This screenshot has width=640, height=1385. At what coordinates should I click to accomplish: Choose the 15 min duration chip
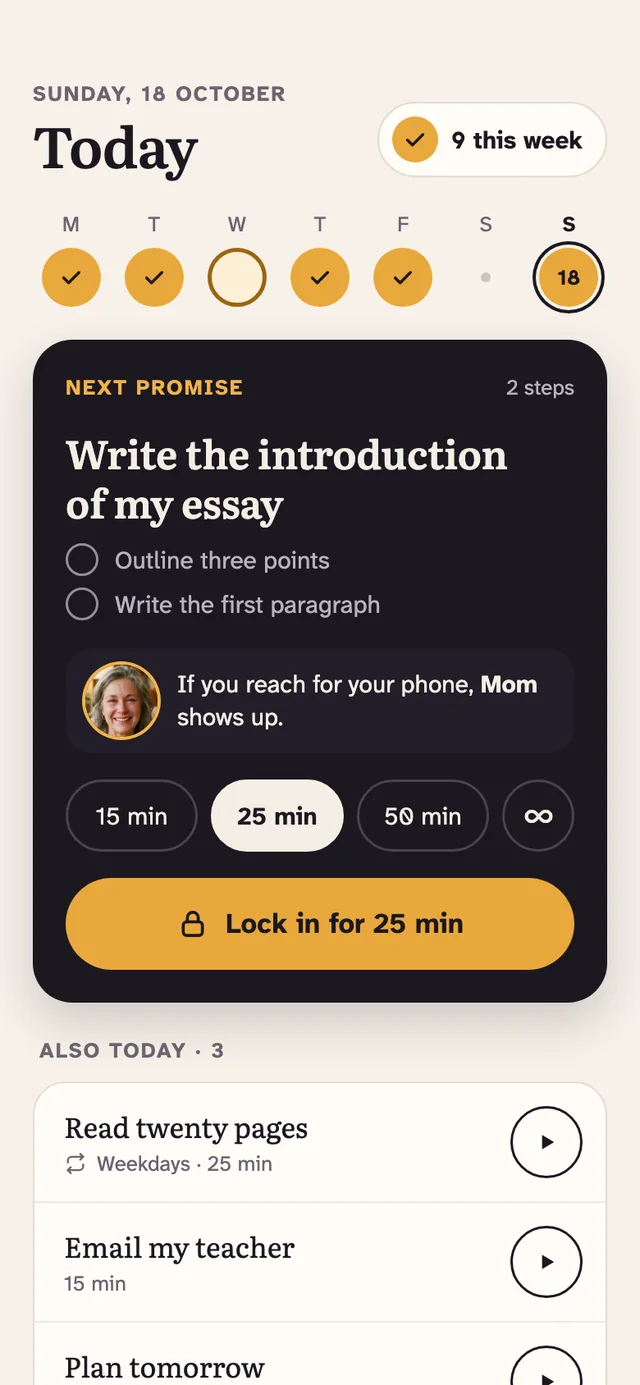(x=132, y=816)
